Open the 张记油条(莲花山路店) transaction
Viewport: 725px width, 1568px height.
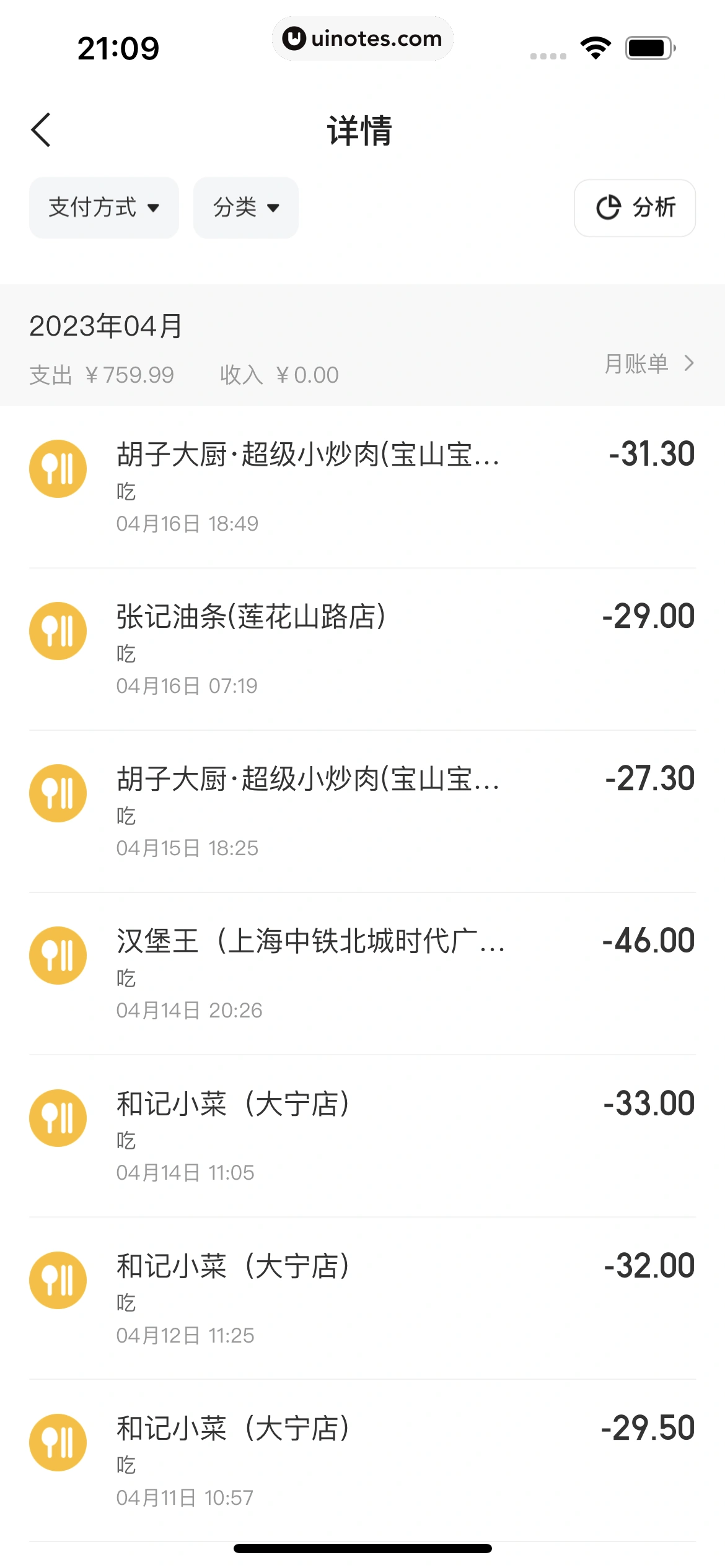(362, 649)
